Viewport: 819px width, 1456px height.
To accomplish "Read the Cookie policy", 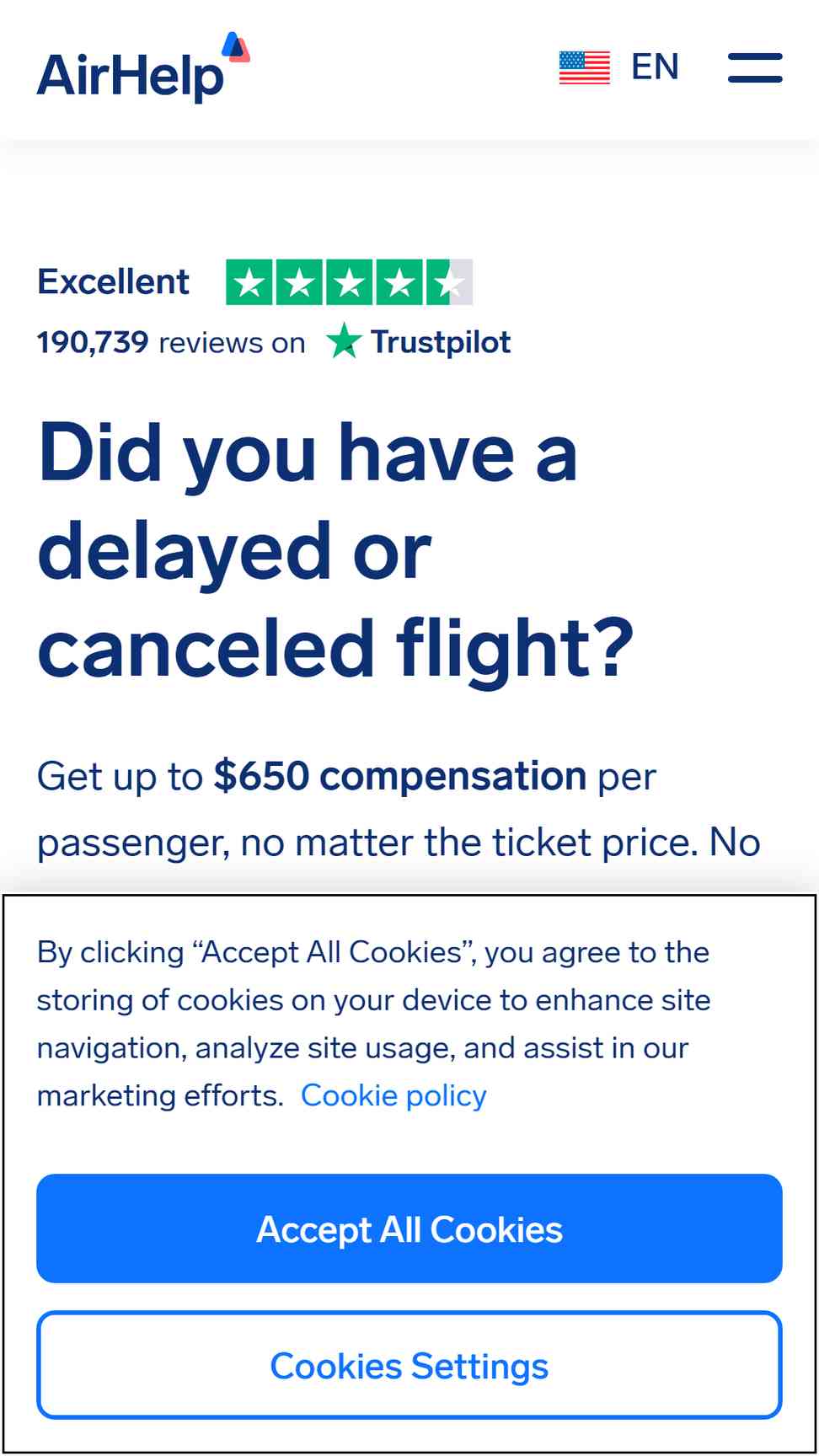I will [393, 1095].
